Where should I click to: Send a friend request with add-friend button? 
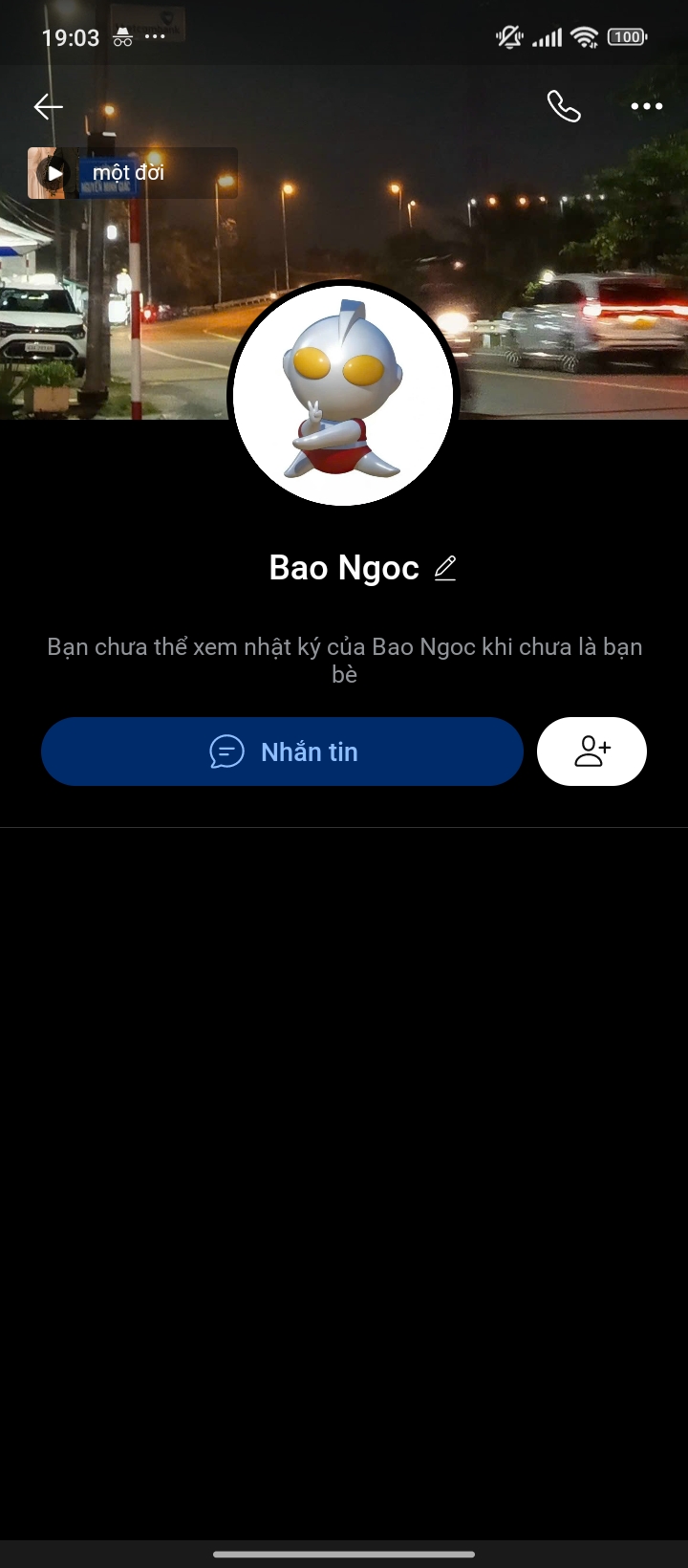pos(591,751)
